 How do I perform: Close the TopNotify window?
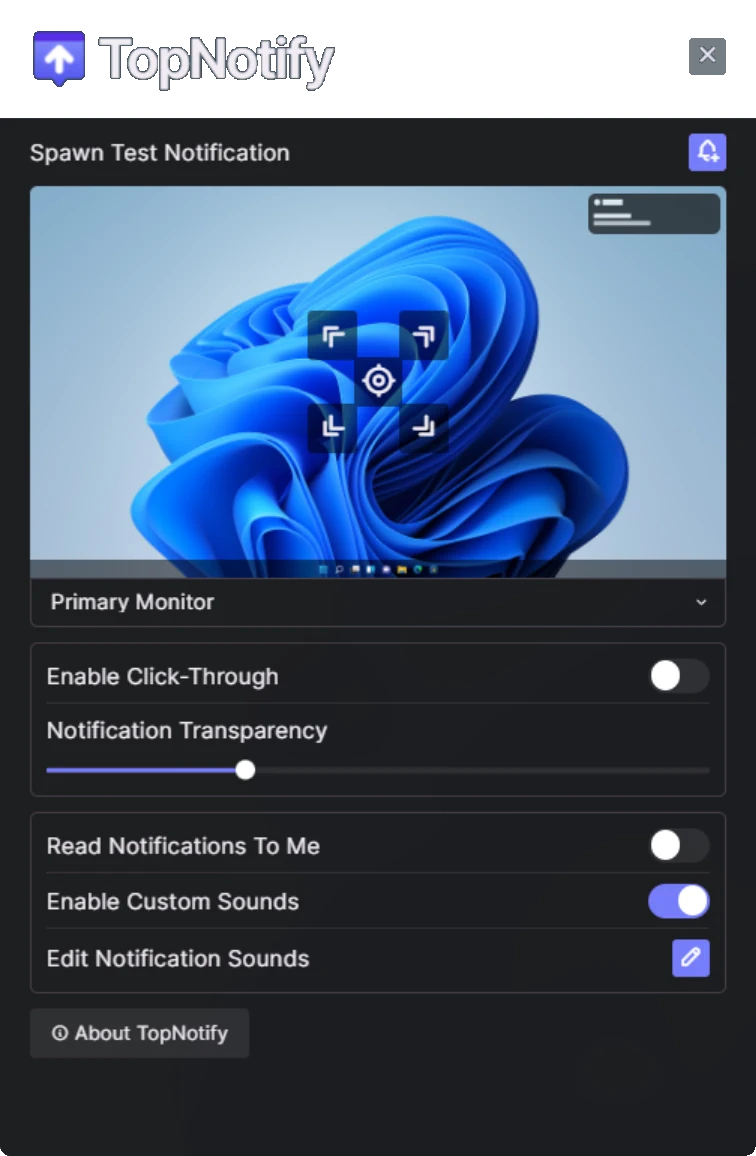707,55
